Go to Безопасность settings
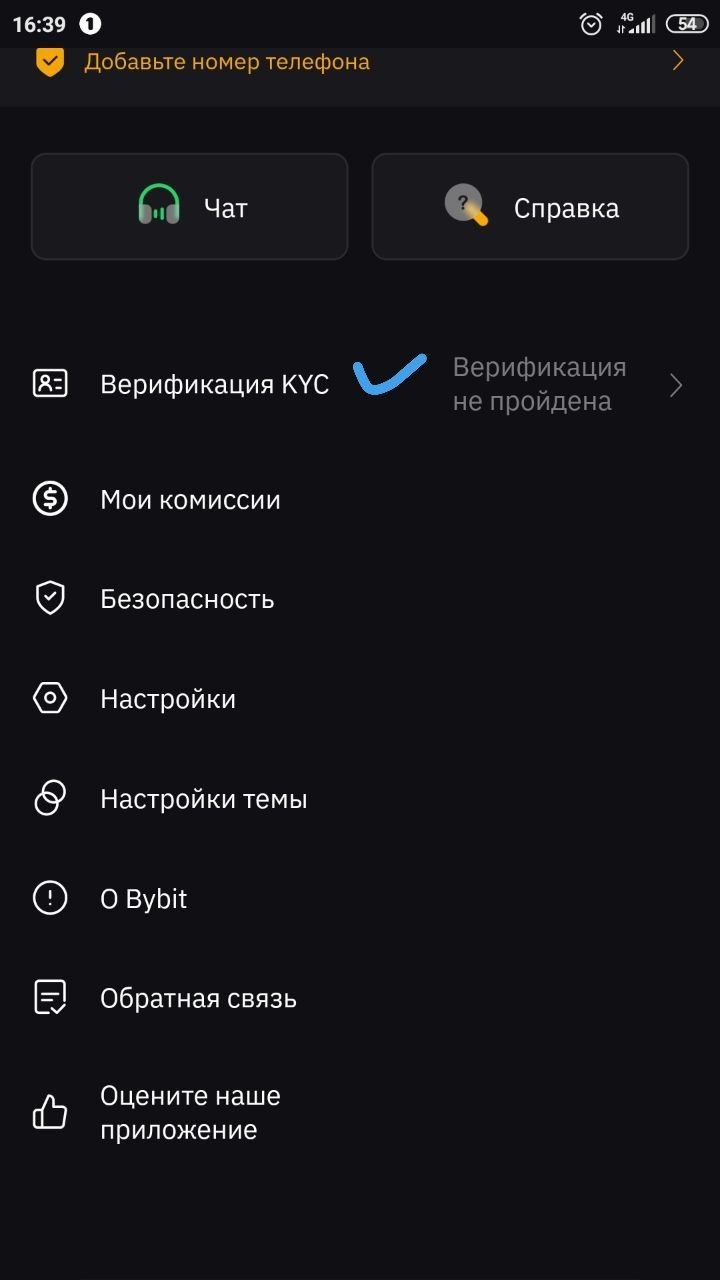The width and height of the screenshot is (720, 1280). tap(187, 599)
